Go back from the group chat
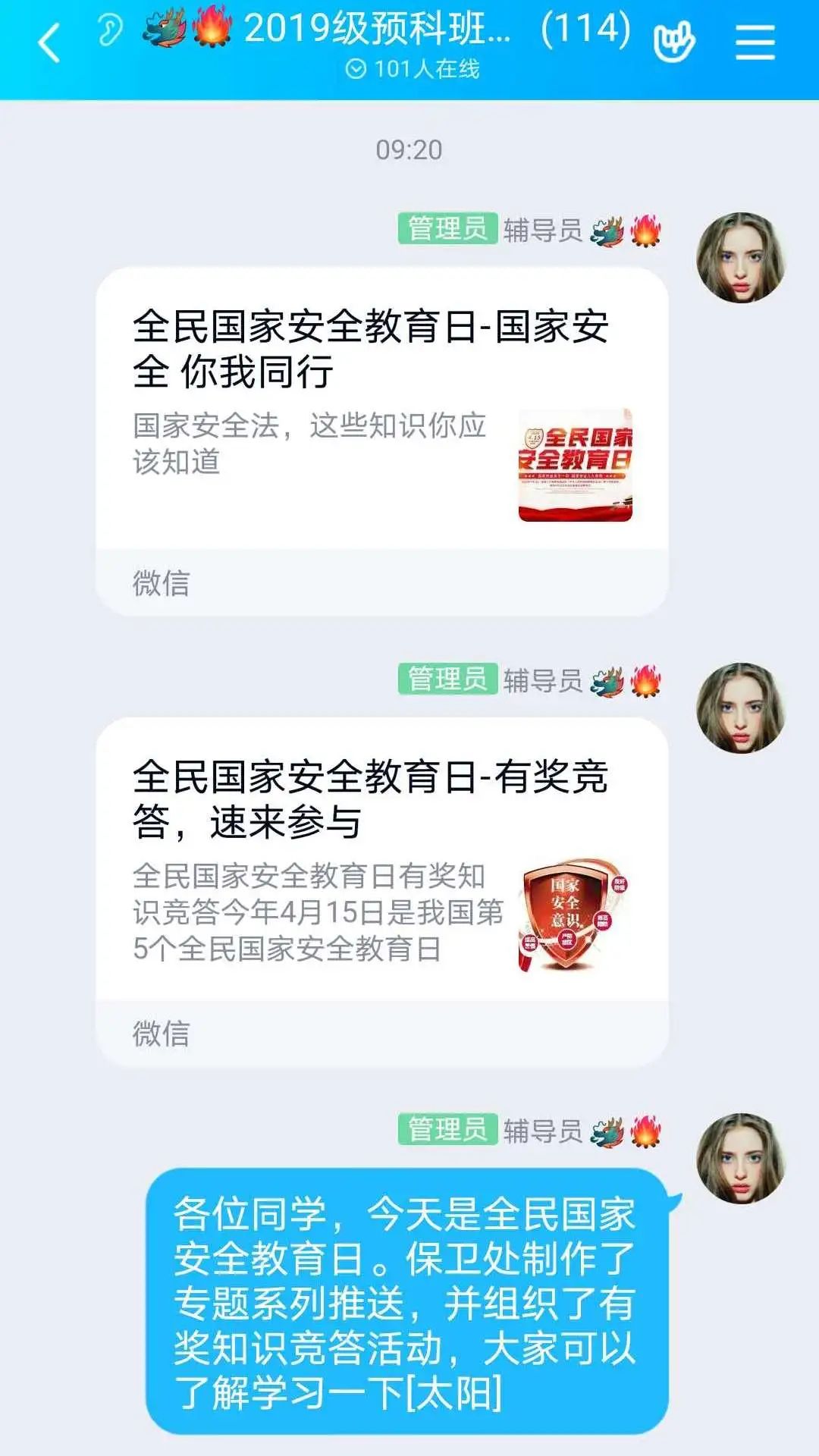 [49, 42]
